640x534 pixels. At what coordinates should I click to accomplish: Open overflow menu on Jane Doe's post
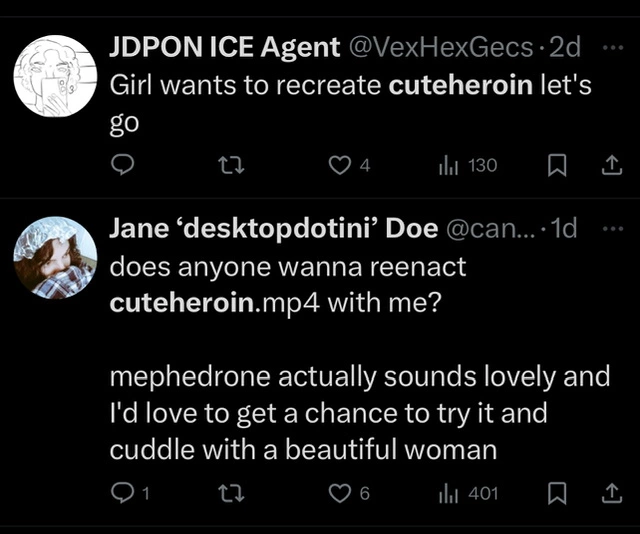[612, 229]
